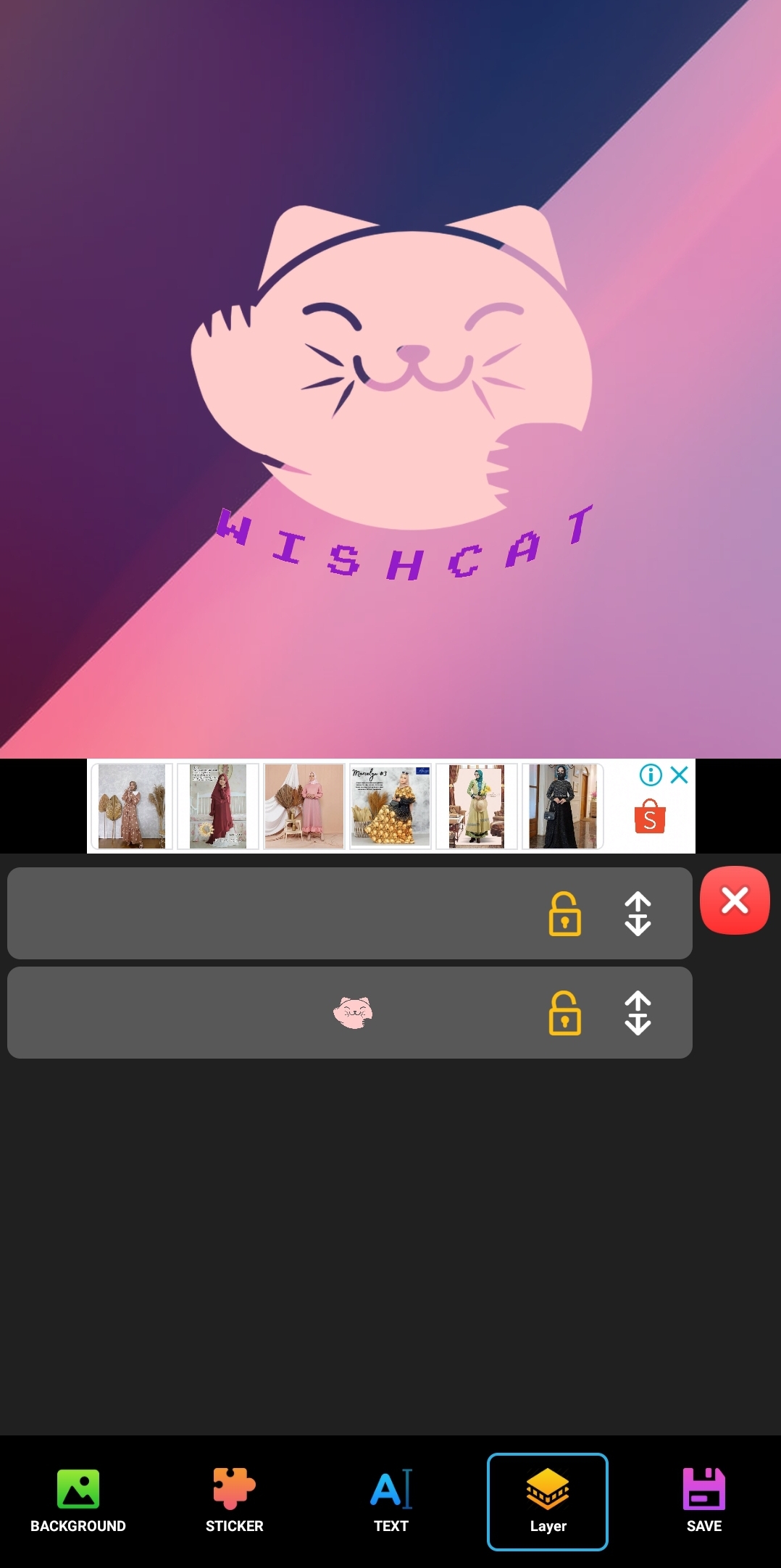Dismiss the Shopee ad banner
The image size is (781, 1568).
click(680, 775)
